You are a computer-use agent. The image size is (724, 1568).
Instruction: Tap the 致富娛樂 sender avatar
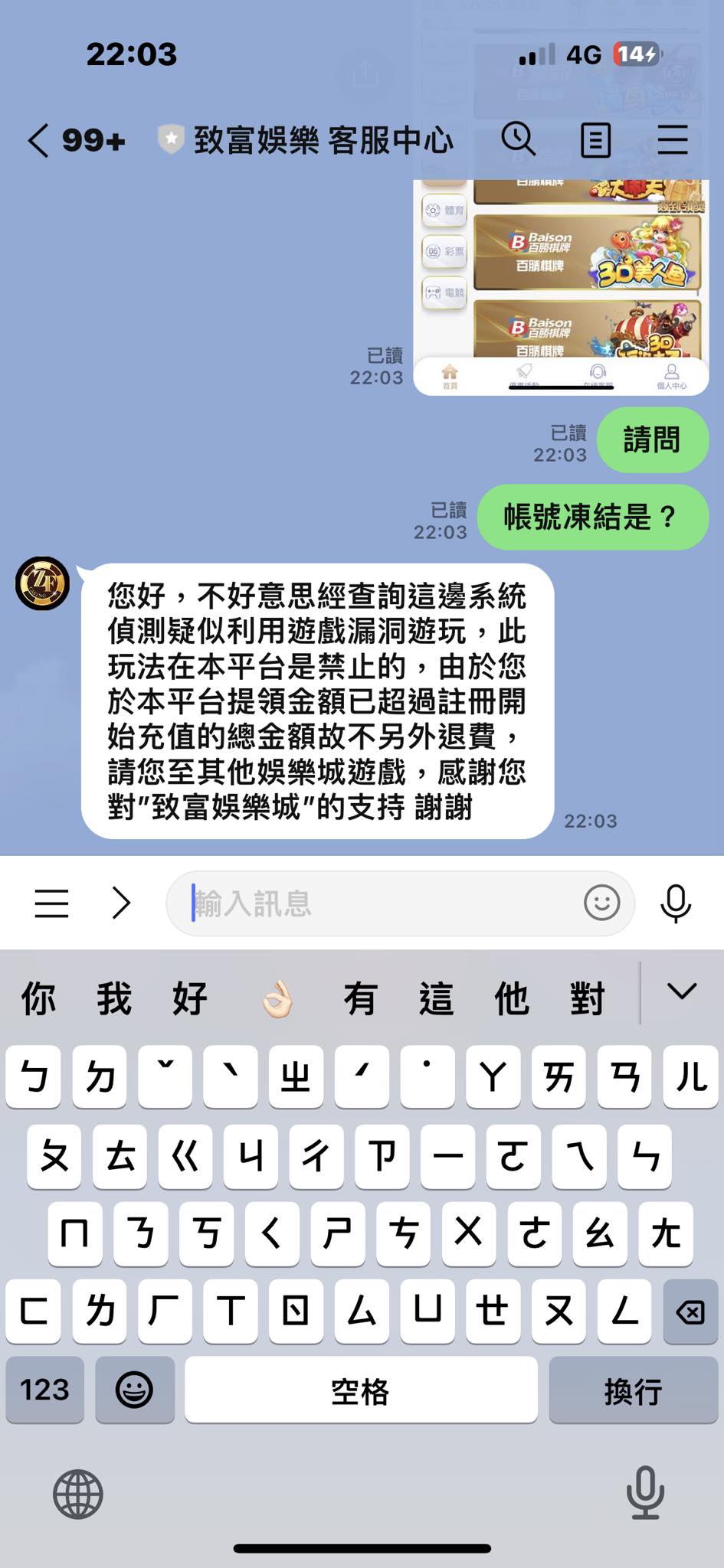[43, 583]
